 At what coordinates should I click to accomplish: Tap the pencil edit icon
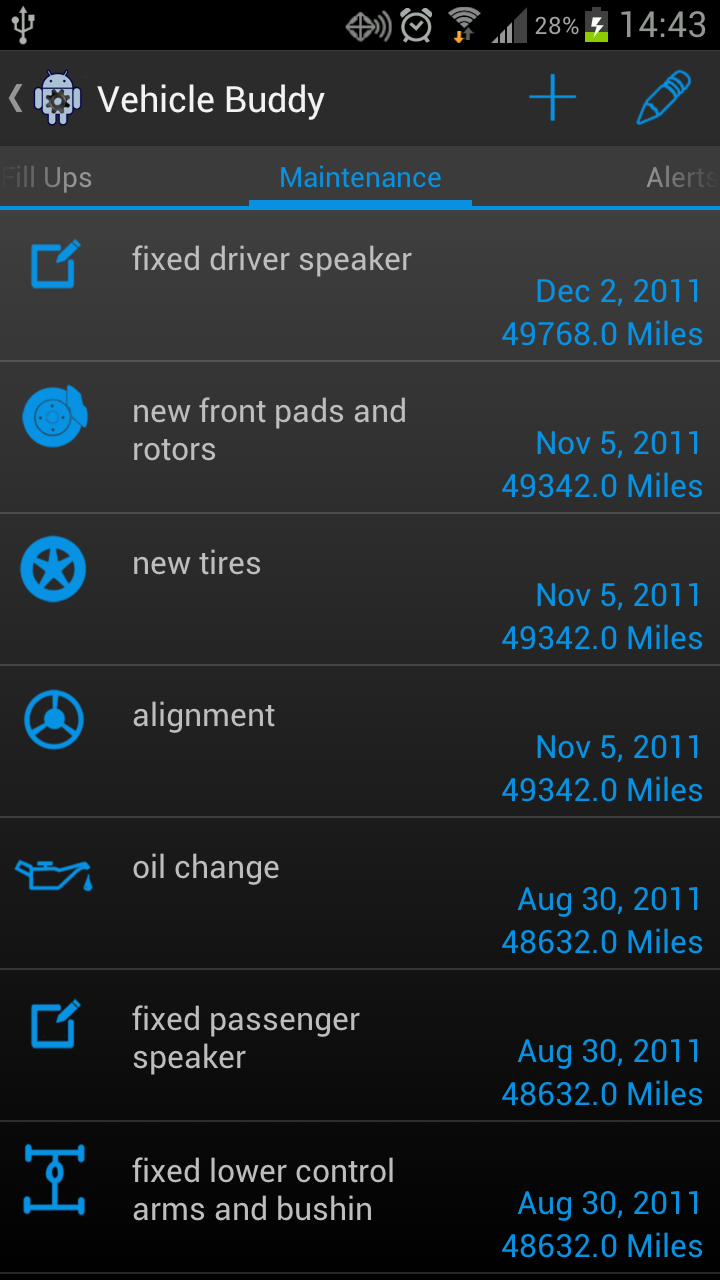coord(664,98)
